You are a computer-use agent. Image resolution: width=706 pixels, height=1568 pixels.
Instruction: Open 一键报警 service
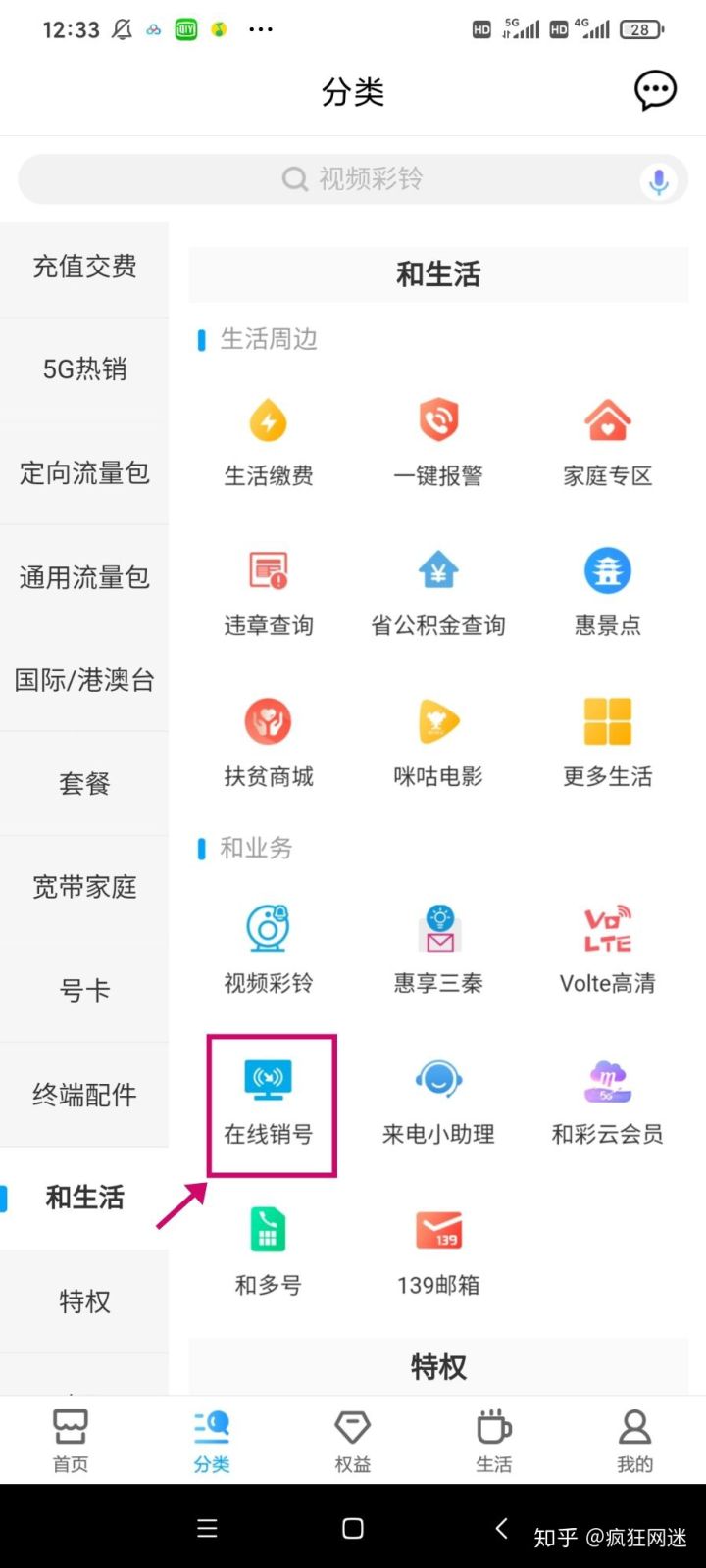[x=438, y=443]
